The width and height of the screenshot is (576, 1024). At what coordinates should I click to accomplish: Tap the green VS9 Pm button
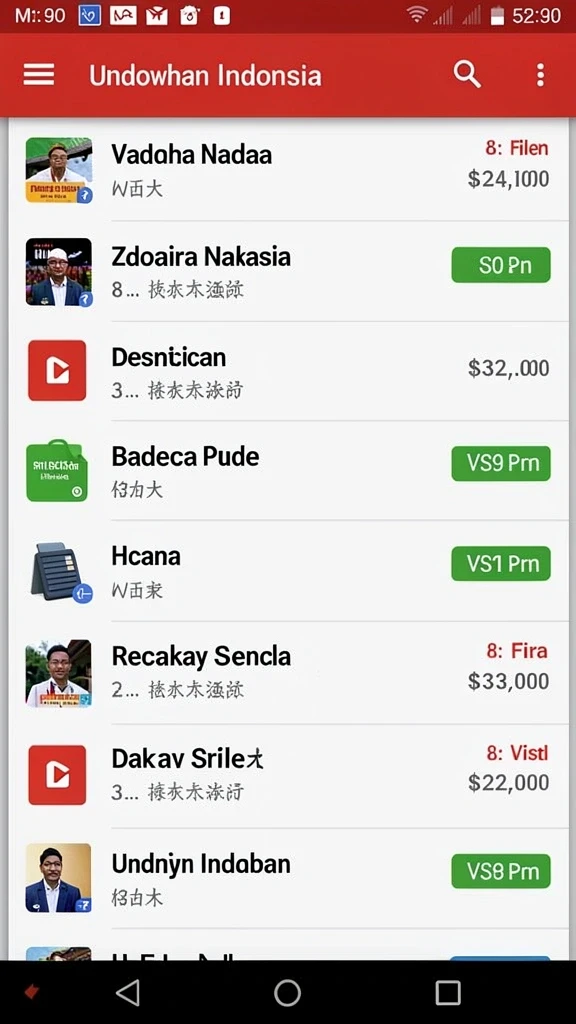tap(501, 464)
